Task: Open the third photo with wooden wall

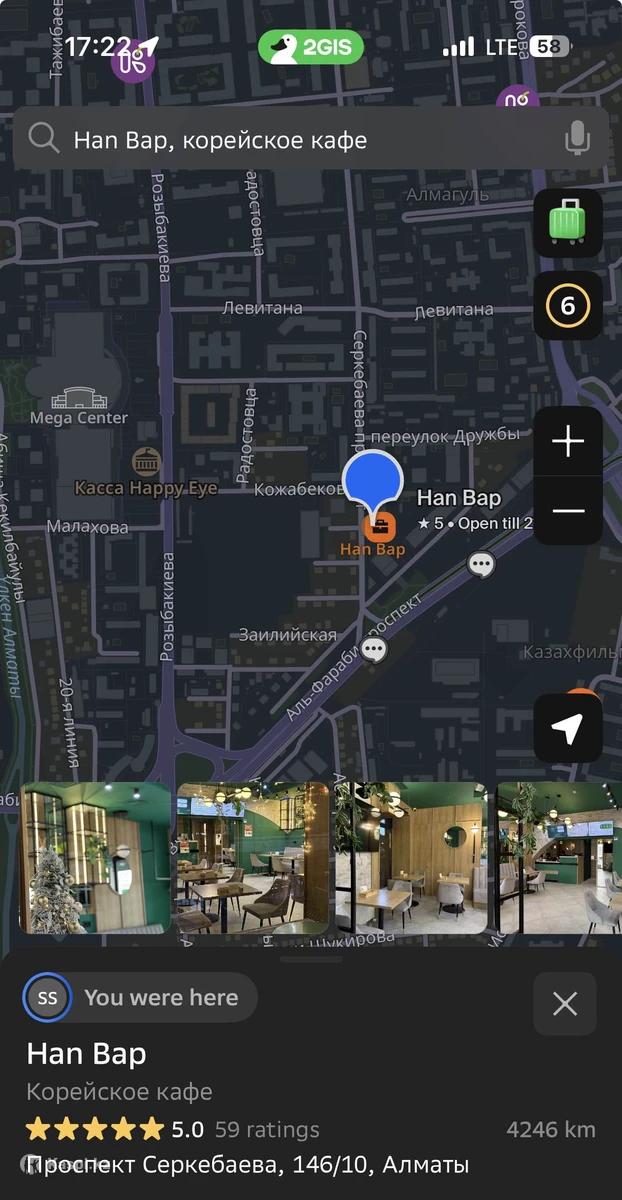Action: (411, 858)
